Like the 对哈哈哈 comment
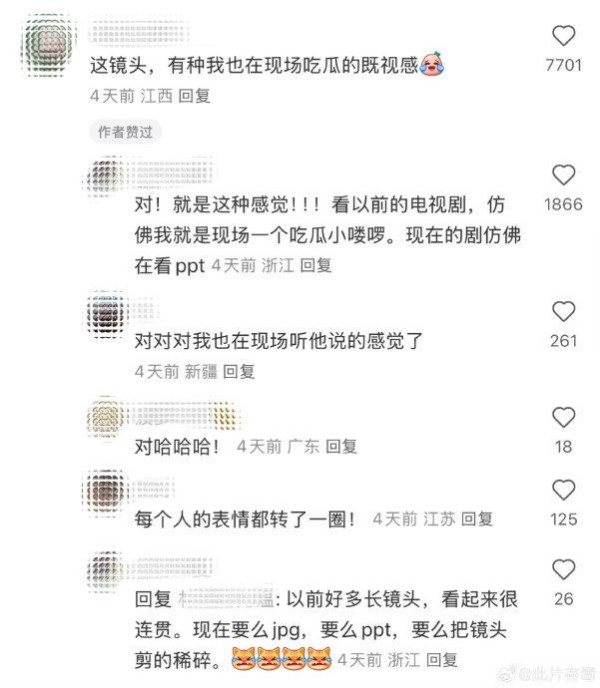 pos(564,418)
